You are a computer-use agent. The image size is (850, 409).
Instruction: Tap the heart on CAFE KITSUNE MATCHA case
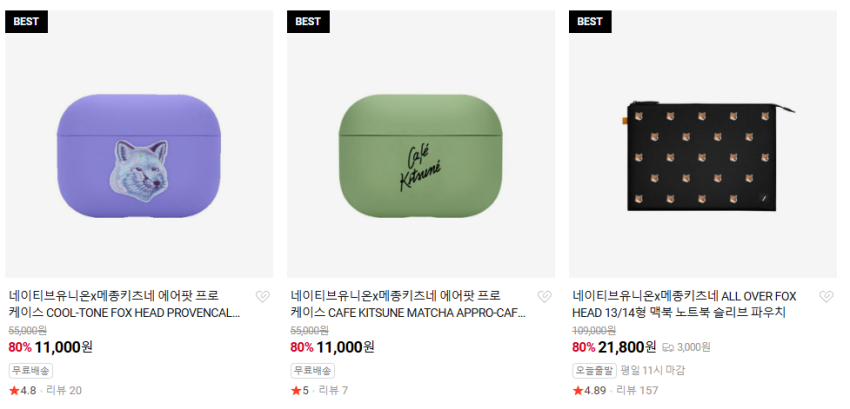pos(544,296)
